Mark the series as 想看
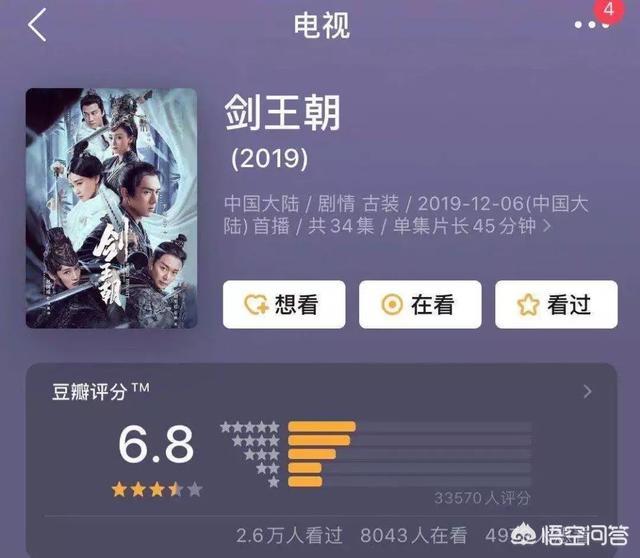 284,305
